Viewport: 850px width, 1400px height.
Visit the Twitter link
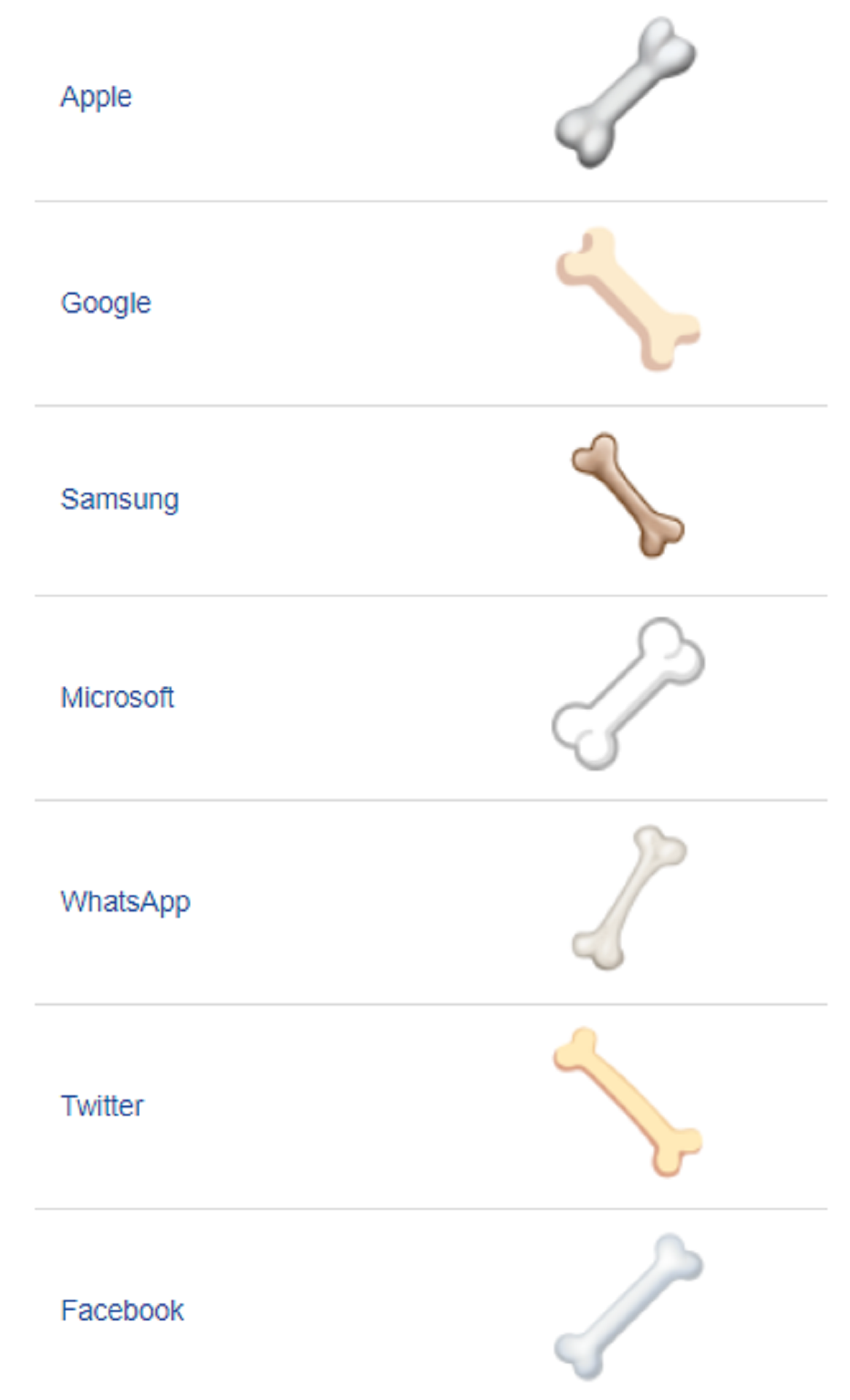coord(102,1105)
